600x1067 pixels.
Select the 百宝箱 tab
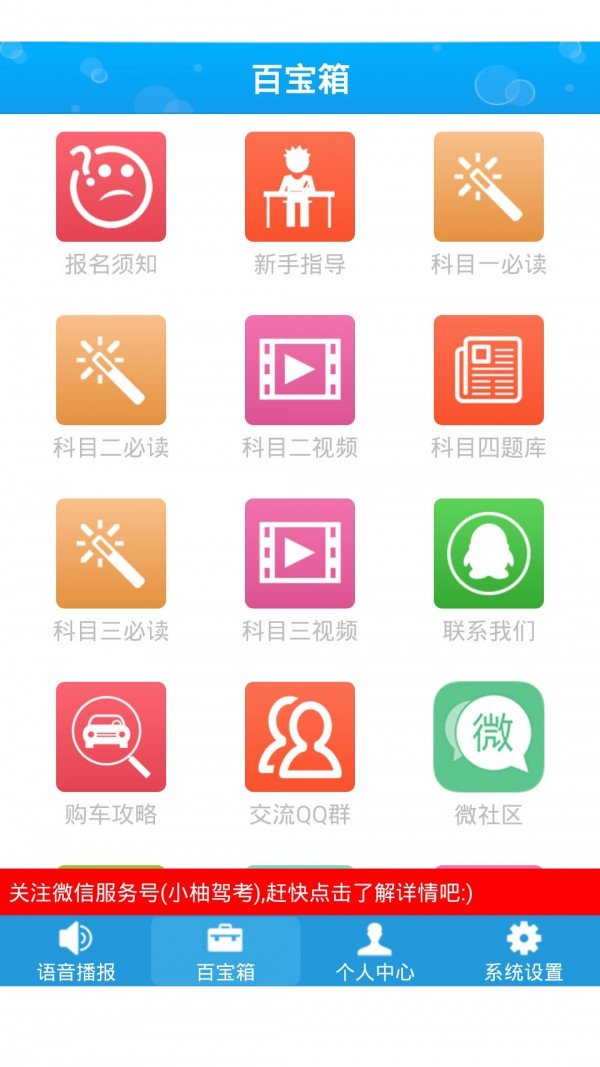[x=225, y=951]
